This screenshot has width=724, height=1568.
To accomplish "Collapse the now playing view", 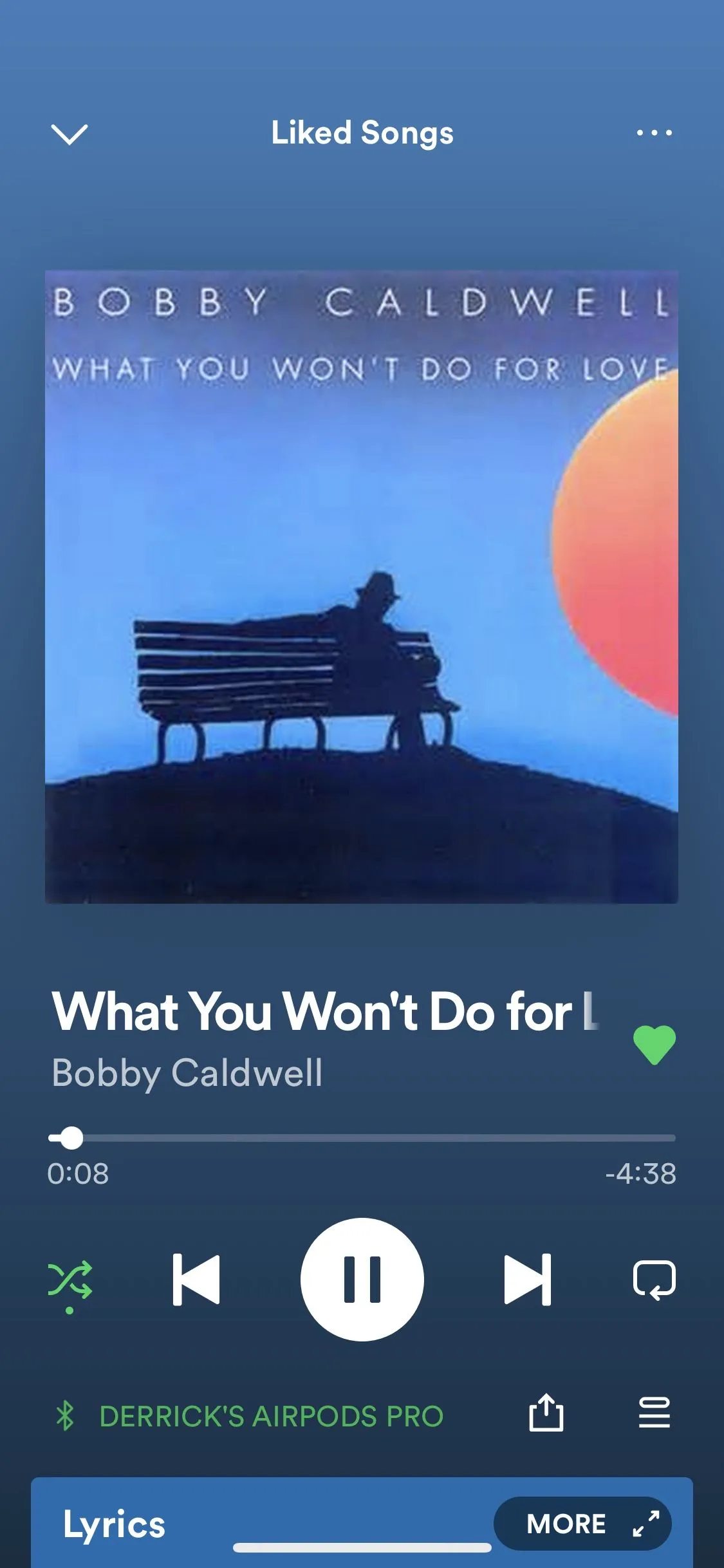I will coord(69,134).
